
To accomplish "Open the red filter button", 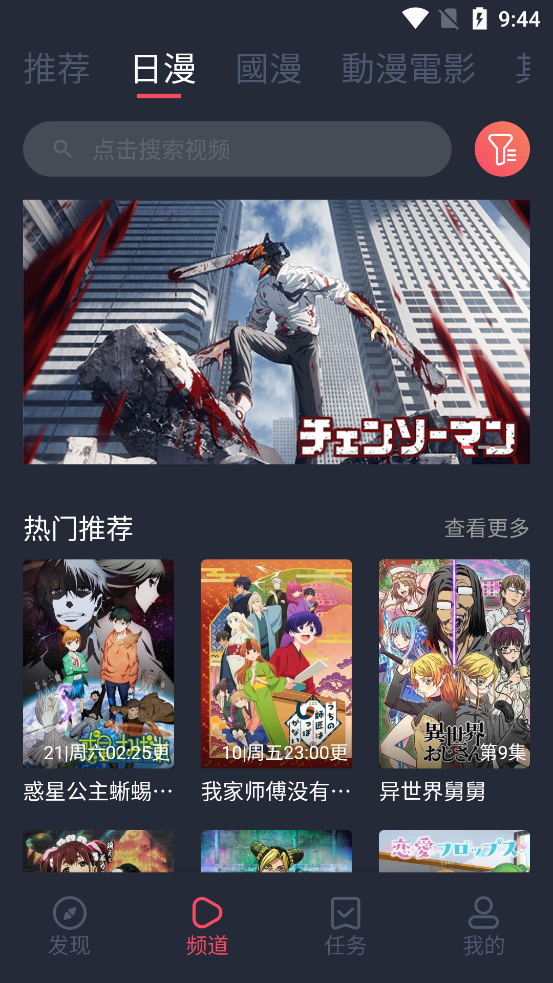I will pos(502,149).
